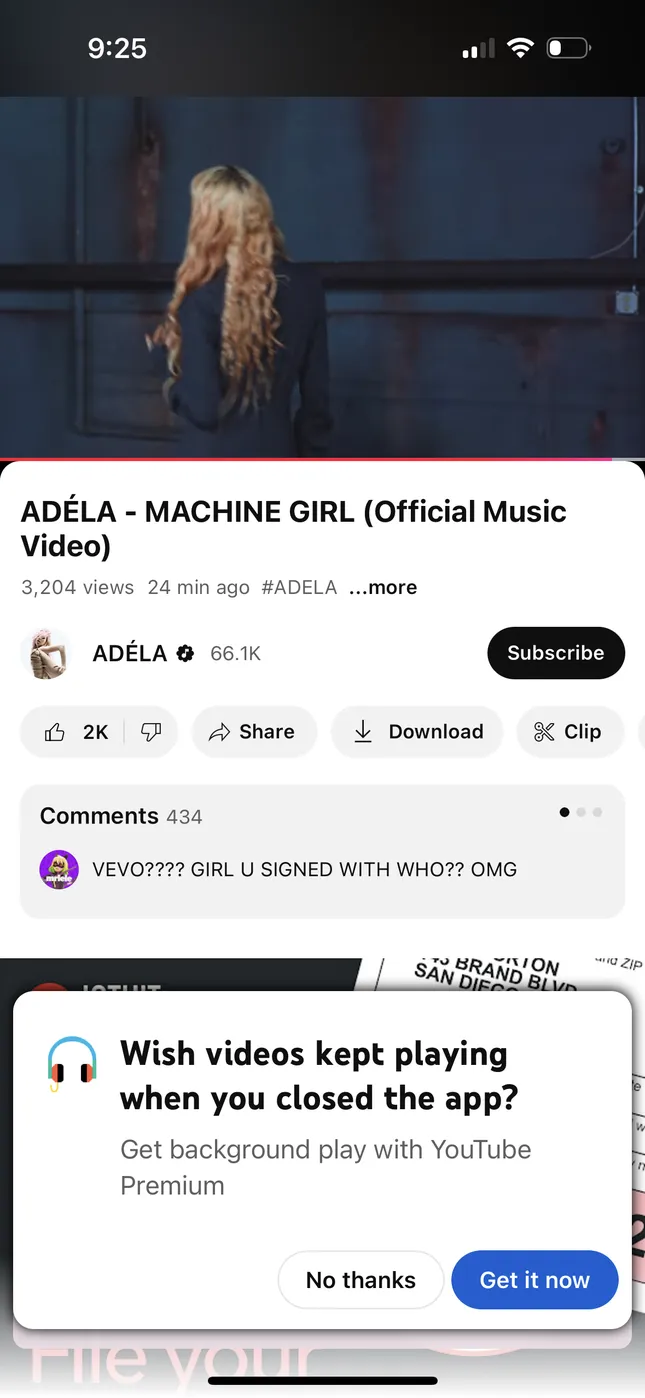
Task: Dislike this video
Action: point(151,732)
